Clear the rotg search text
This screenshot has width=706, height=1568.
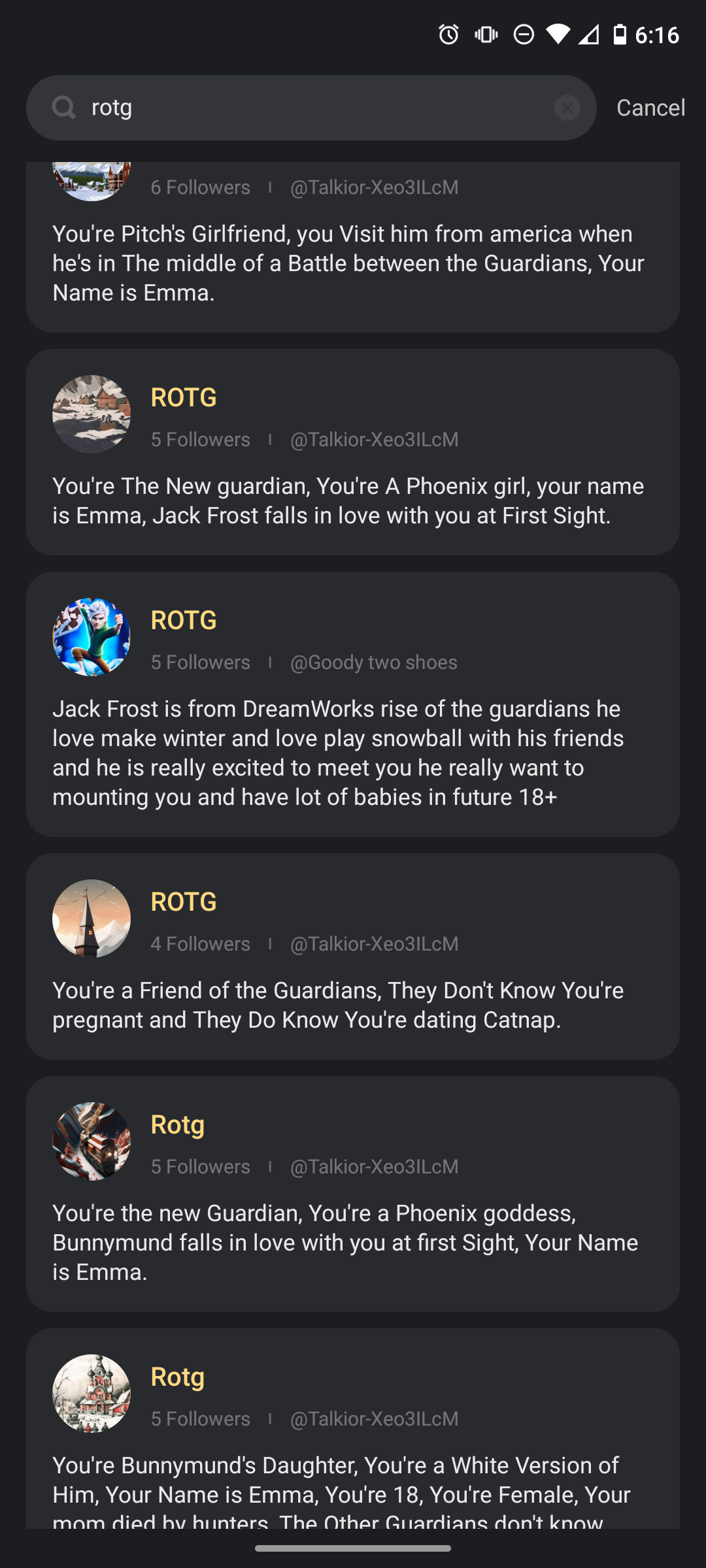click(567, 108)
